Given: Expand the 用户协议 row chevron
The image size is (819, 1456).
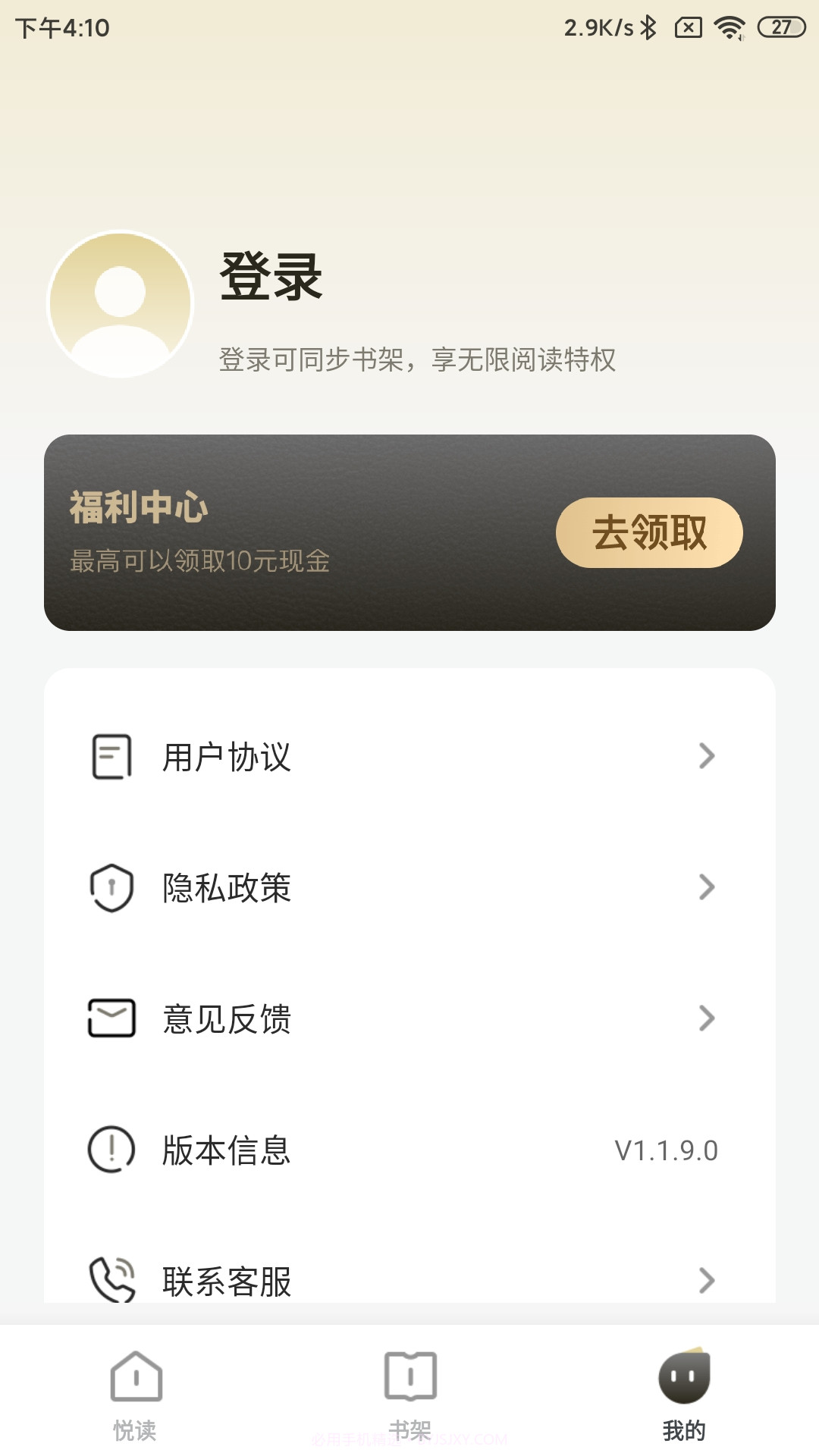Looking at the screenshot, I should click(x=707, y=756).
